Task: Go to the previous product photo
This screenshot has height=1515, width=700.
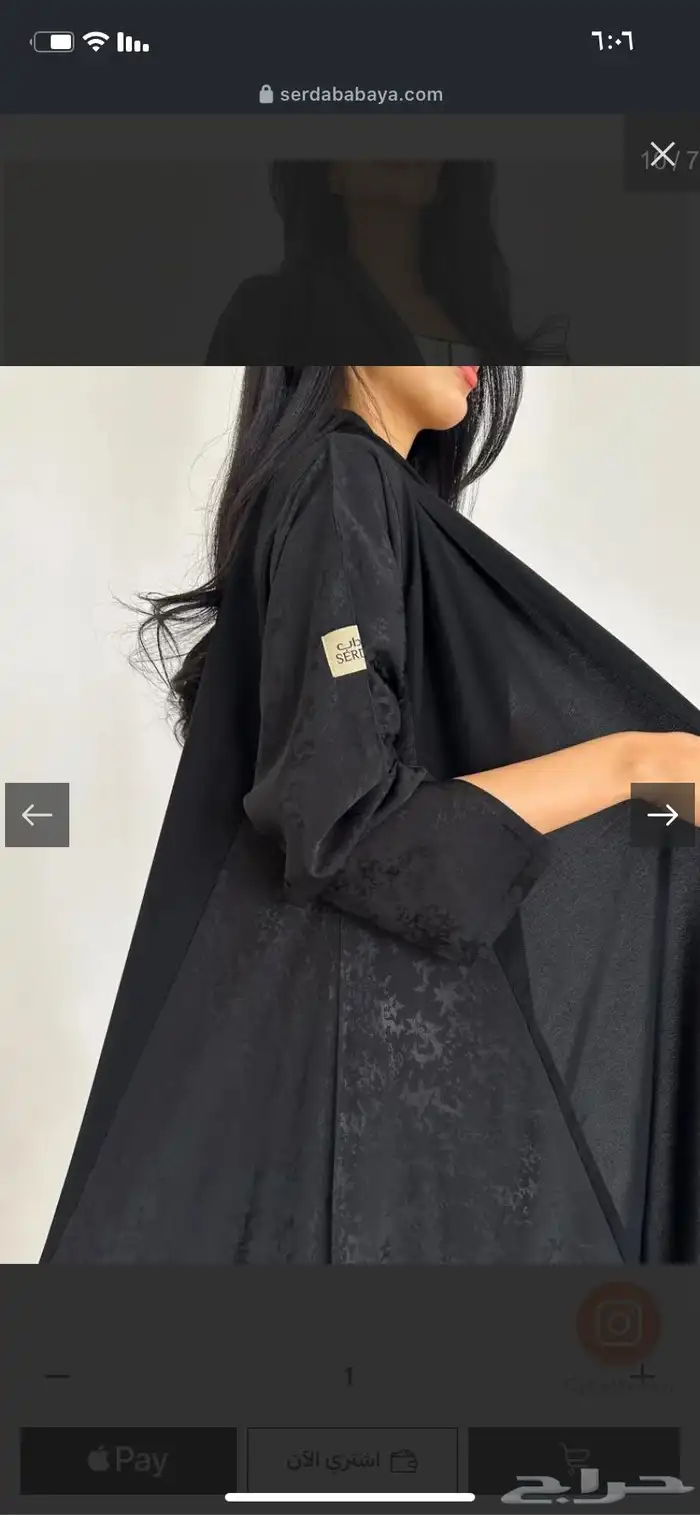Action: [37, 815]
